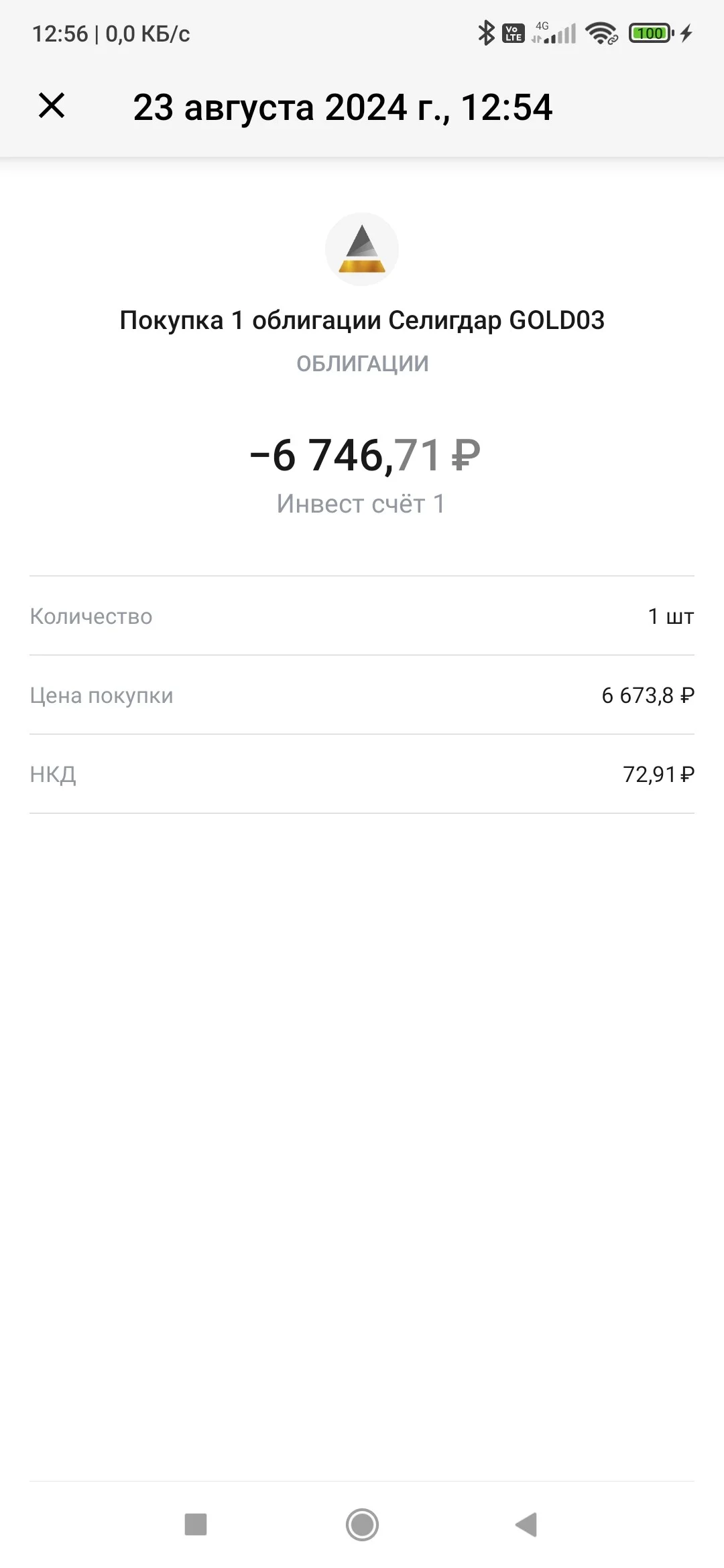Close the transaction details screen
Image resolution: width=724 pixels, height=1568 pixels.
coord(52,106)
